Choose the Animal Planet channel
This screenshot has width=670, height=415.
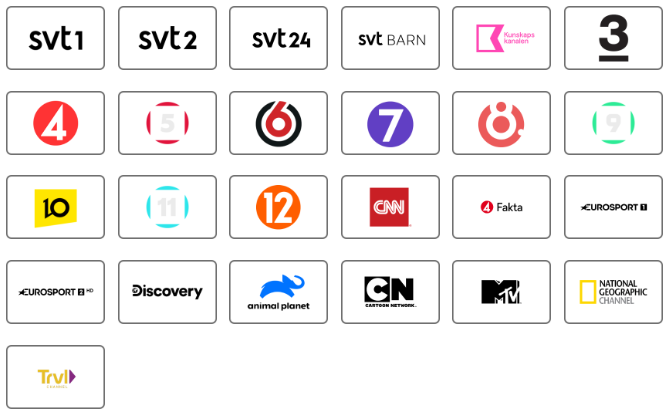(278, 292)
